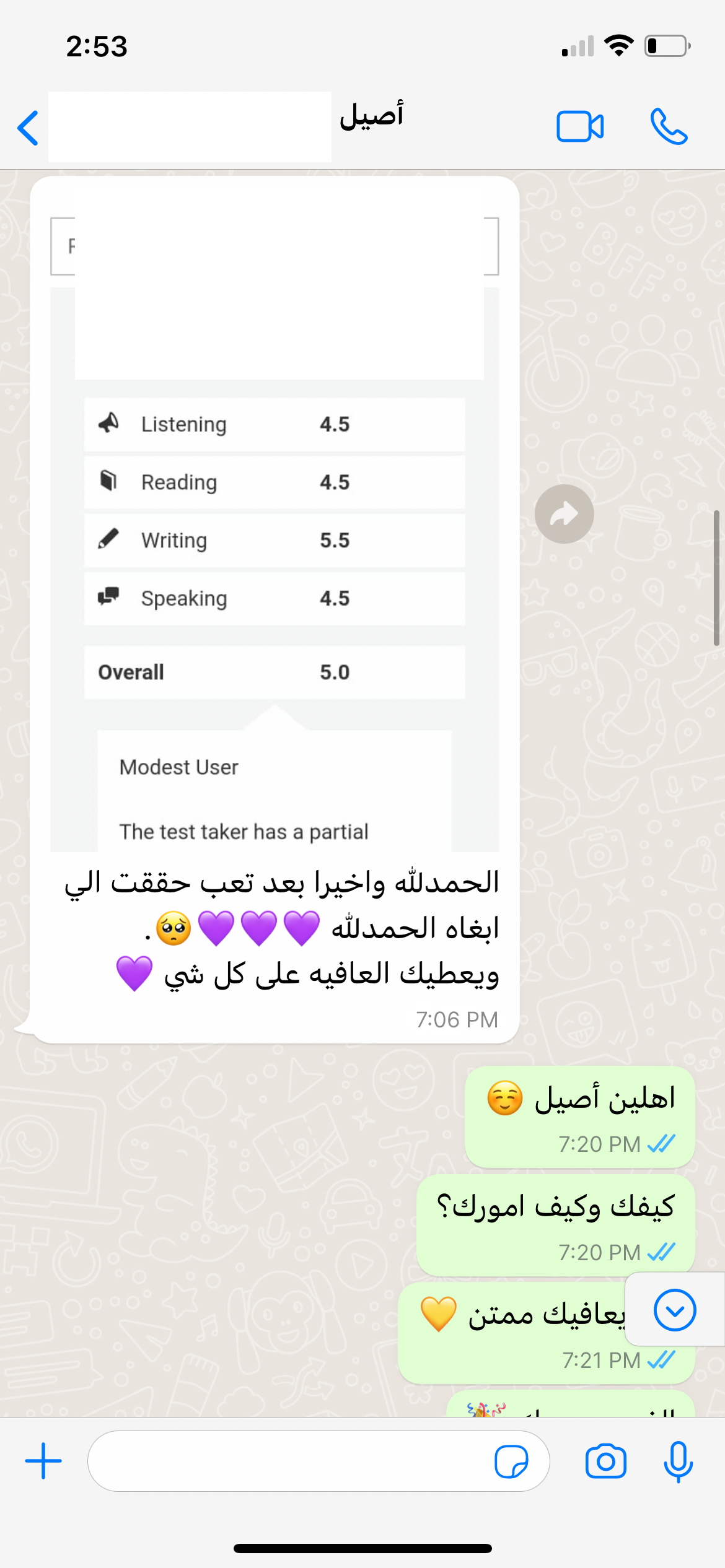
Task: Open the sticker picker
Action: pyautogui.click(x=511, y=1461)
